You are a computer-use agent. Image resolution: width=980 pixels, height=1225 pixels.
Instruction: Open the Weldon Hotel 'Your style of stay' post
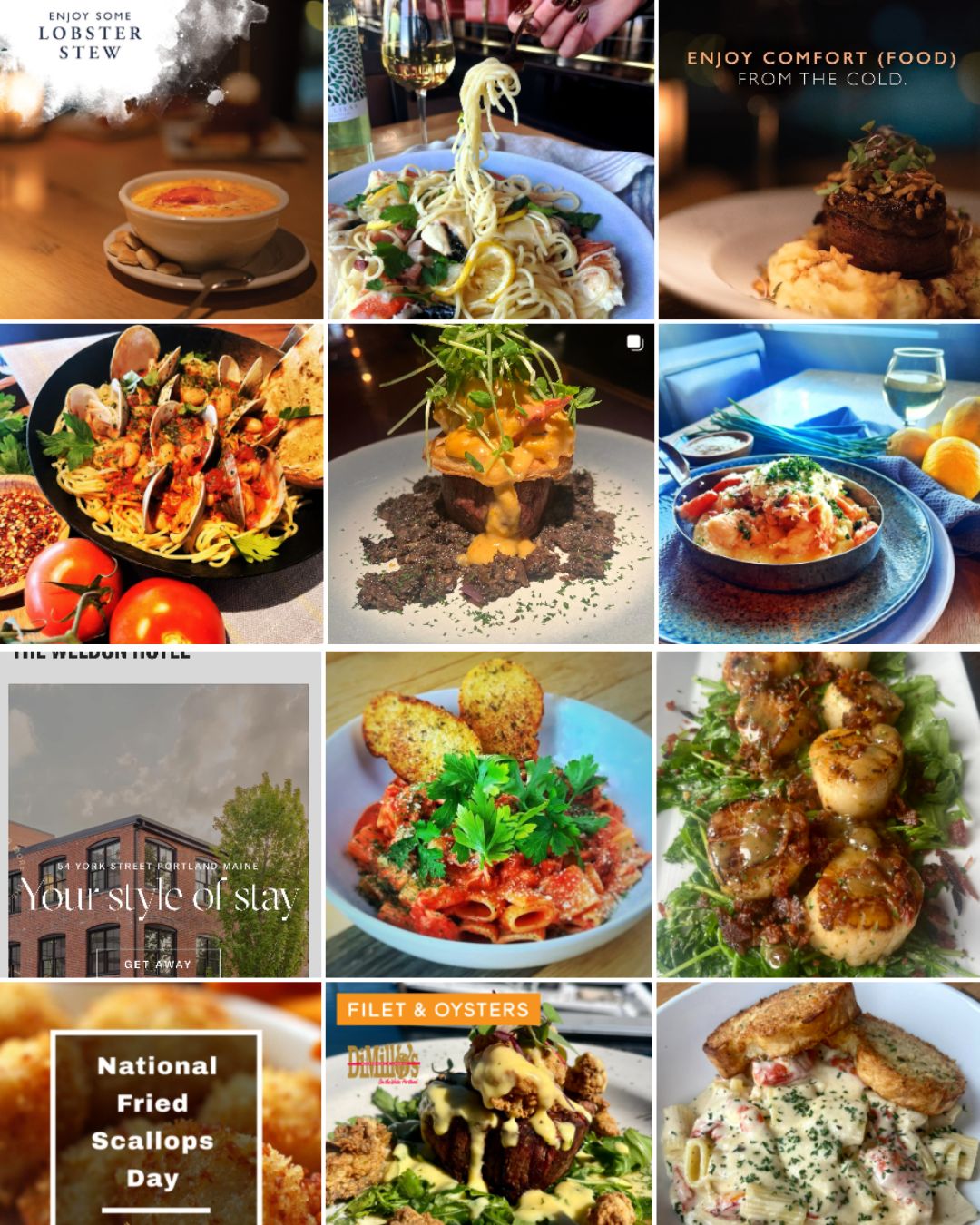(161, 814)
